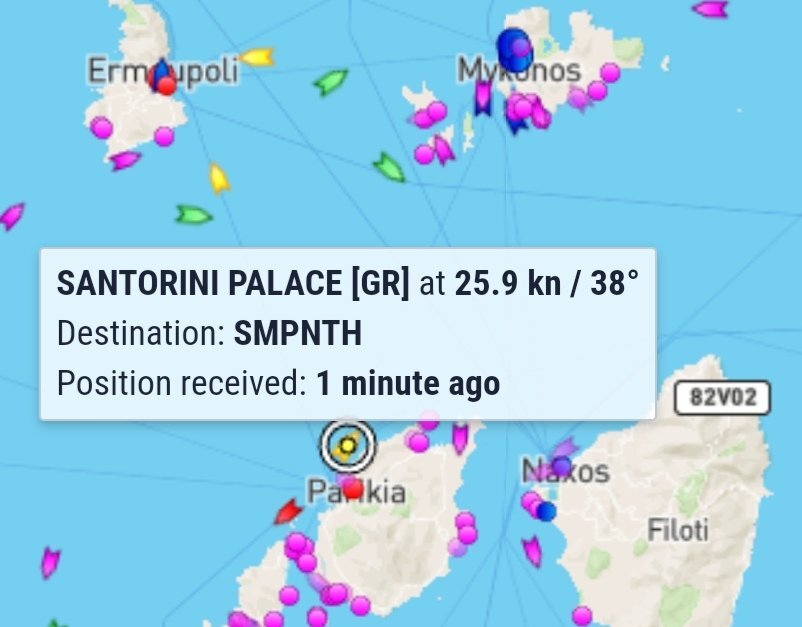Tap the large blue marker above Mykonos

click(515, 47)
